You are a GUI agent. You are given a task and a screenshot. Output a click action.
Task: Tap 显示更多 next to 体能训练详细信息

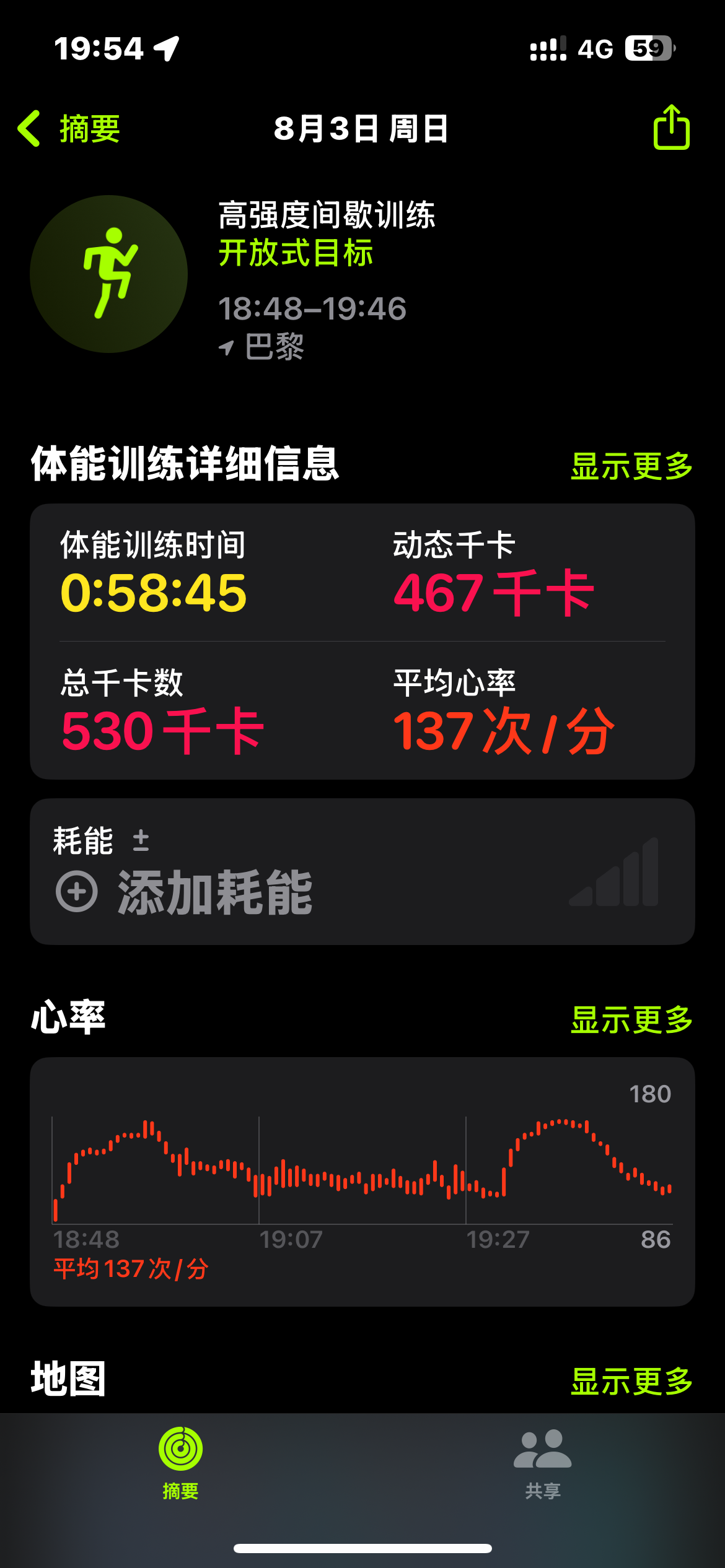tap(631, 466)
